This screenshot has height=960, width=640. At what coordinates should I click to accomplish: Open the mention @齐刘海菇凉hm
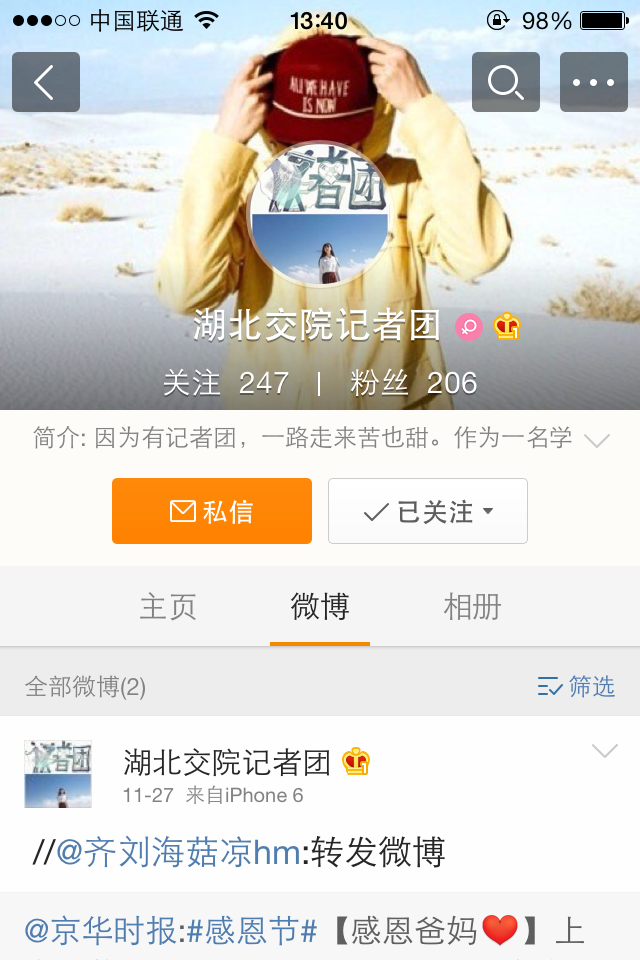pos(178,853)
